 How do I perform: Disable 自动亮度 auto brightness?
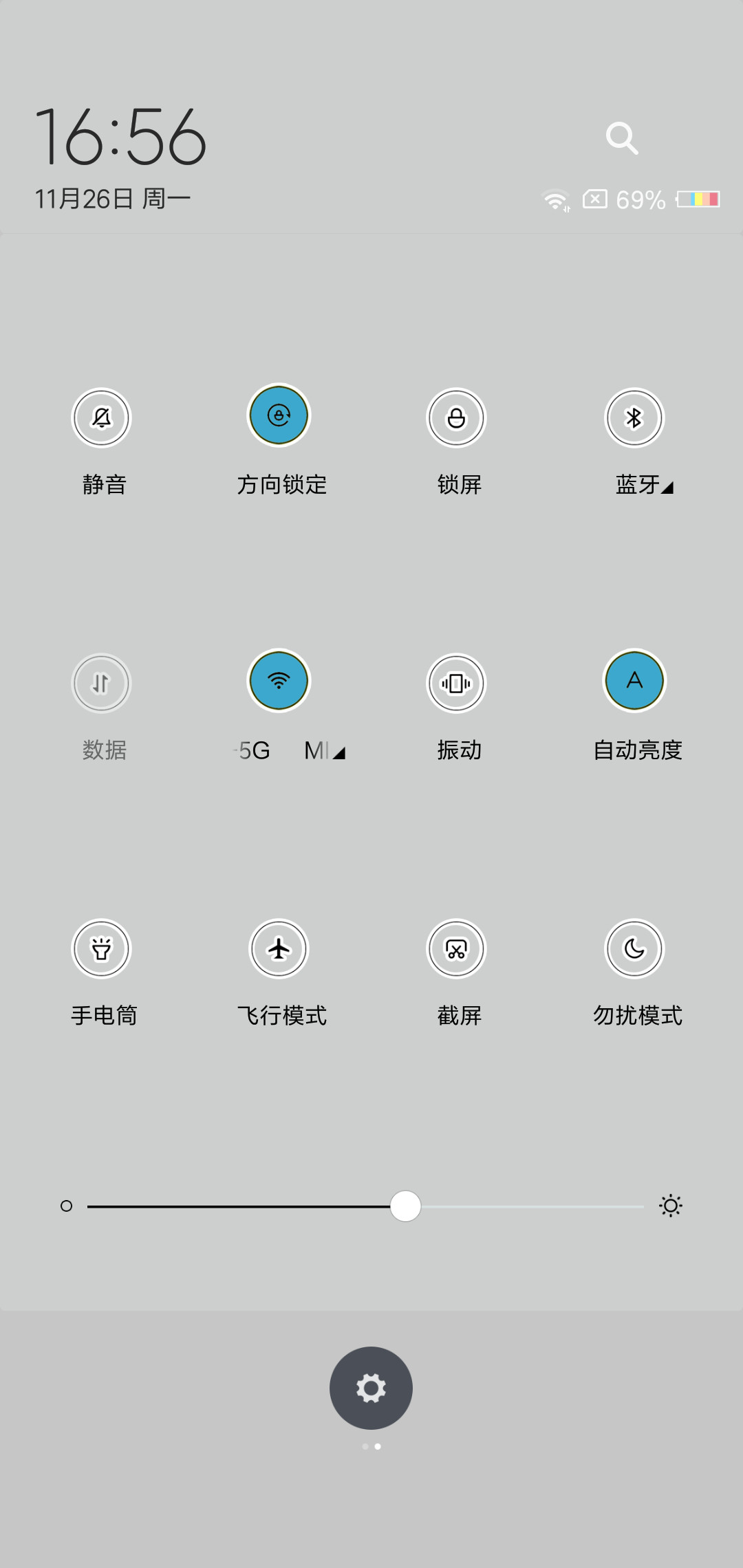tap(634, 681)
